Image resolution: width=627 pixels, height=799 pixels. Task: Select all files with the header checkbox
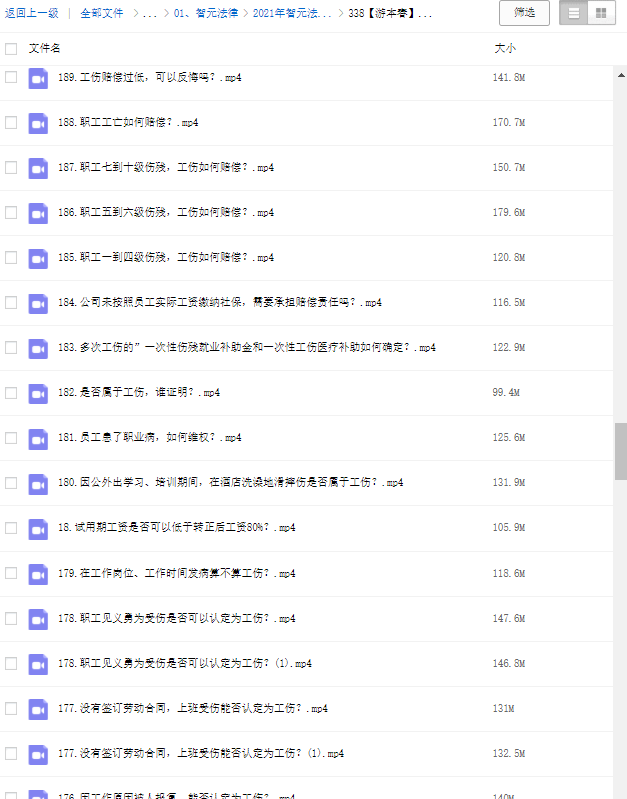(x=11, y=48)
